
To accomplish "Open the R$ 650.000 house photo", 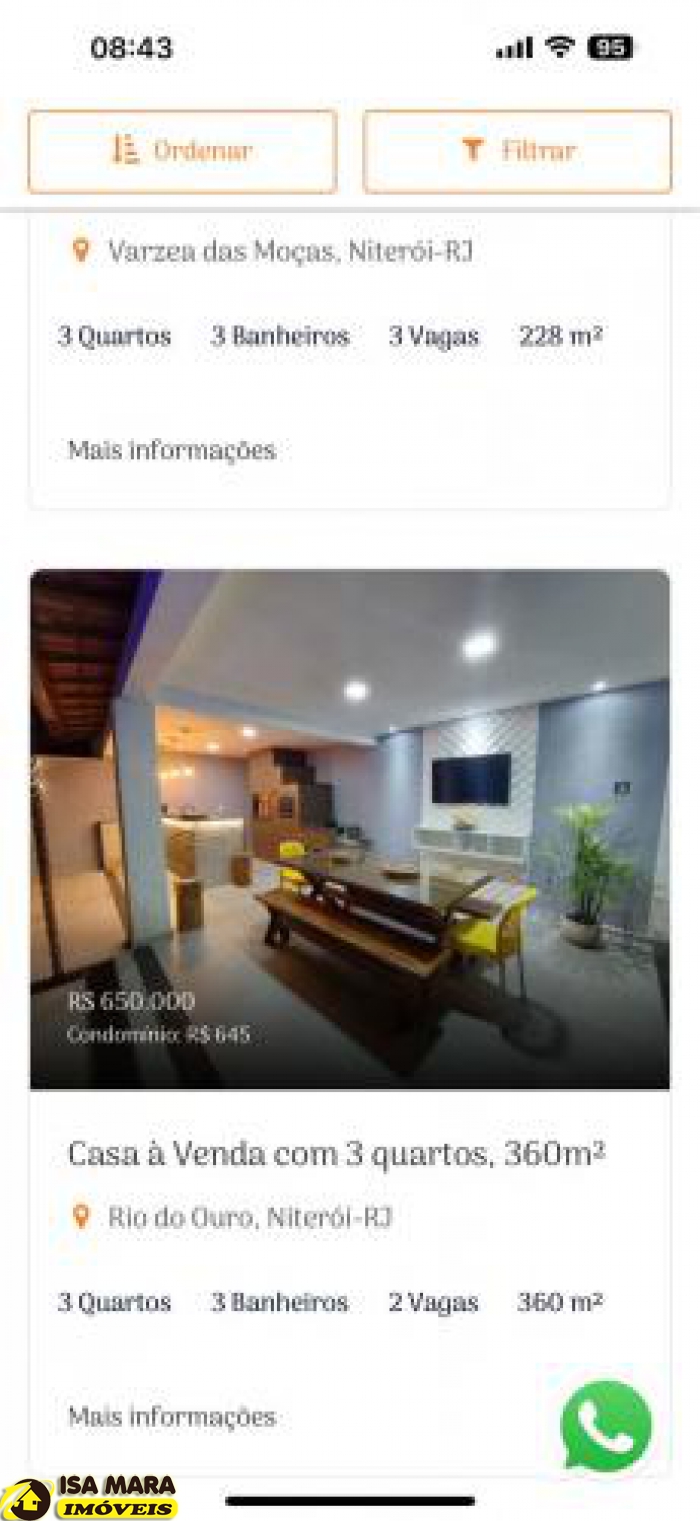I will [x=350, y=828].
